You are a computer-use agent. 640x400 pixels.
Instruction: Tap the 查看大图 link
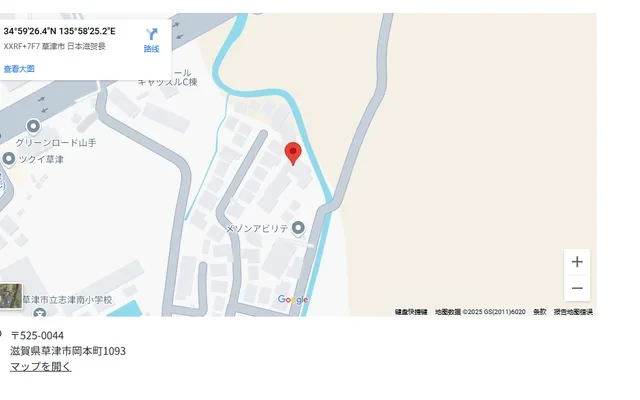[x=19, y=69]
